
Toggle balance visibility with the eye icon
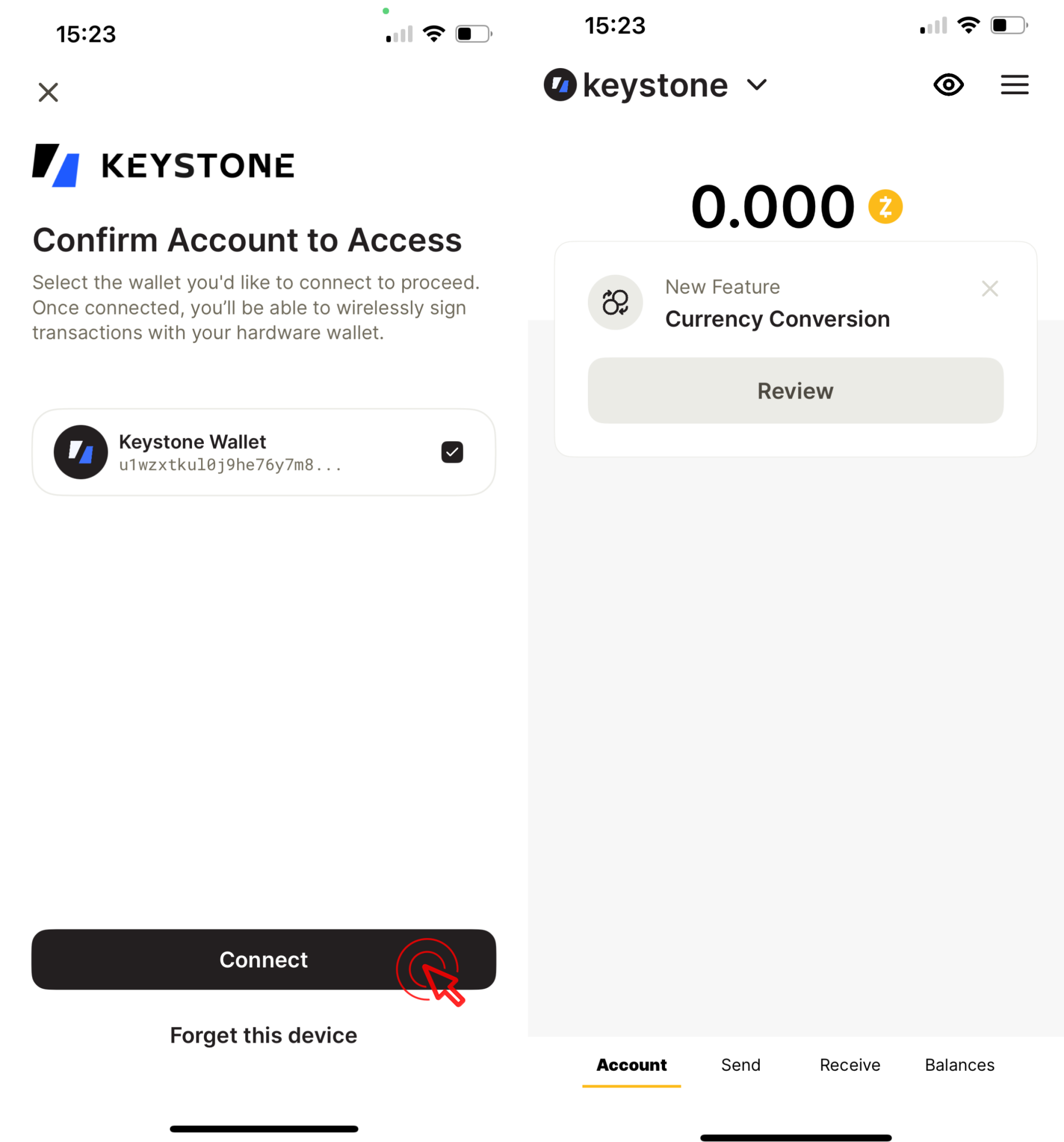tap(948, 85)
